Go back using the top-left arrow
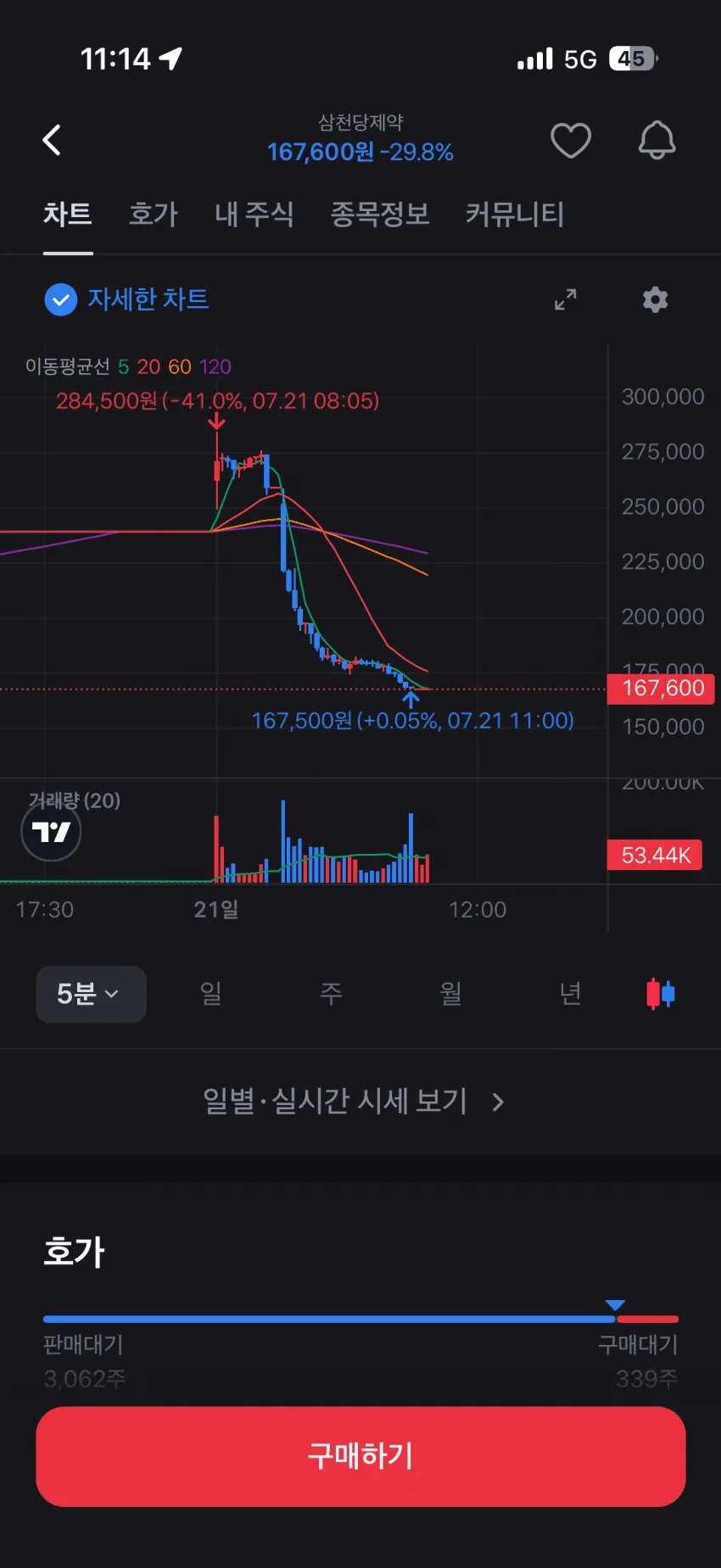The width and height of the screenshot is (721, 1568). click(x=52, y=140)
